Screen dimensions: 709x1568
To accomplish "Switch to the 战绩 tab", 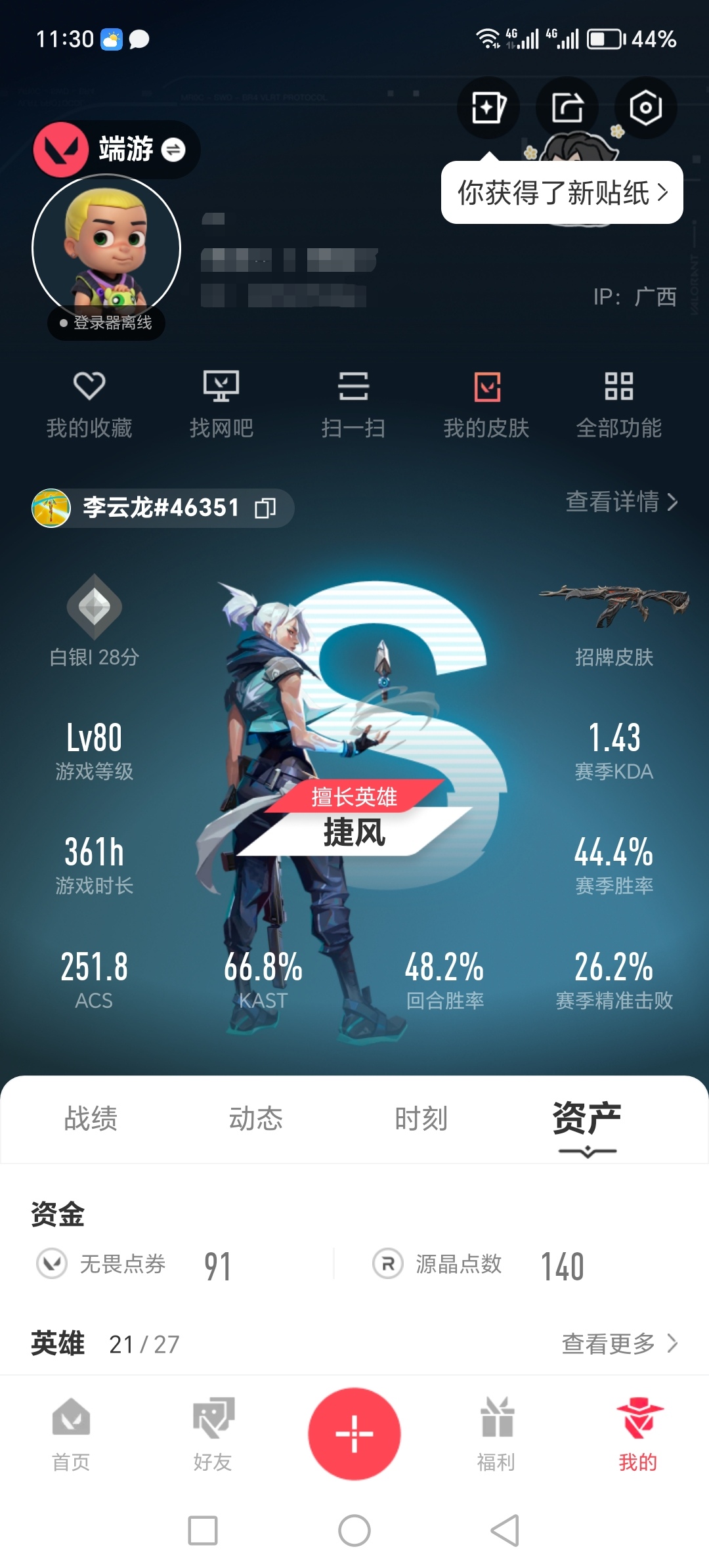I will click(x=91, y=1118).
